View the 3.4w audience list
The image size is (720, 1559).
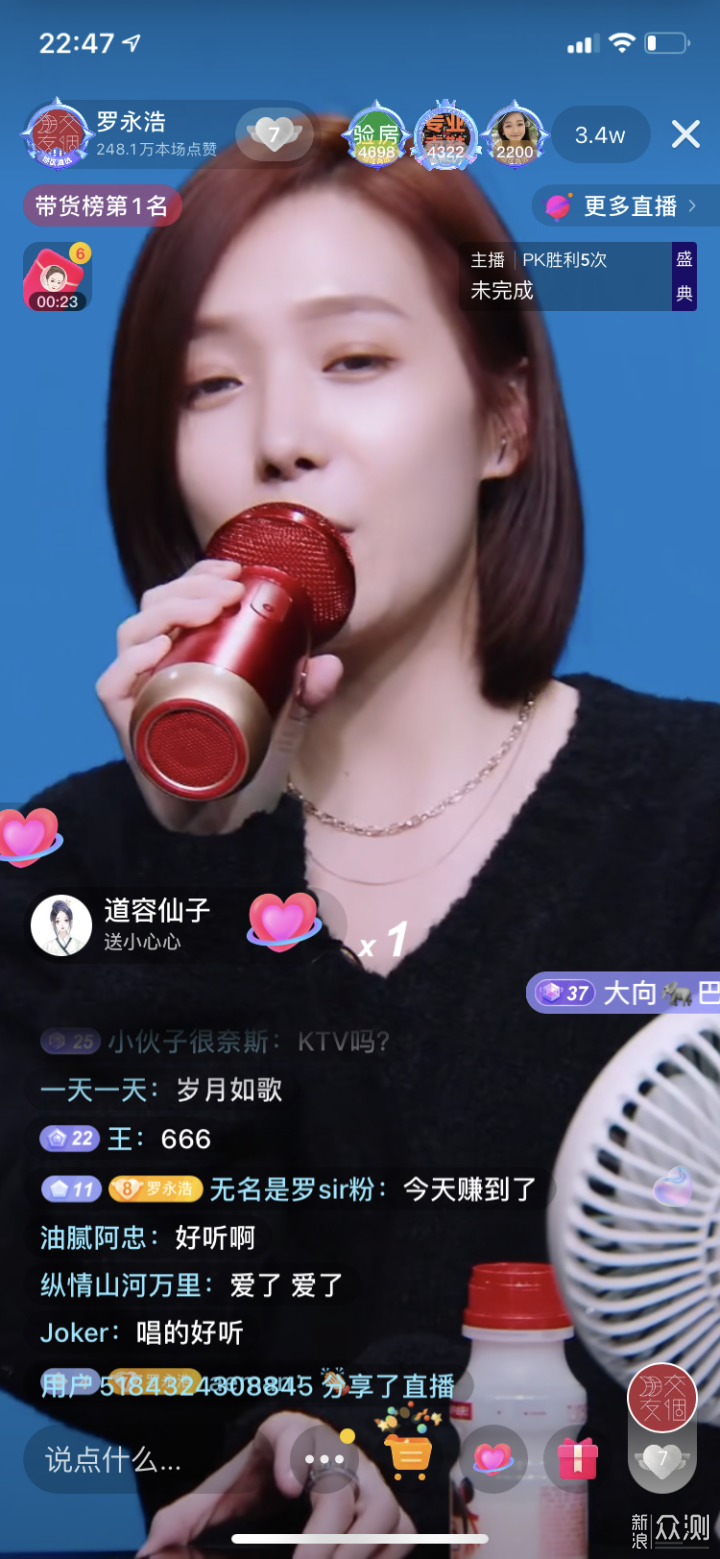pos(600,135)
